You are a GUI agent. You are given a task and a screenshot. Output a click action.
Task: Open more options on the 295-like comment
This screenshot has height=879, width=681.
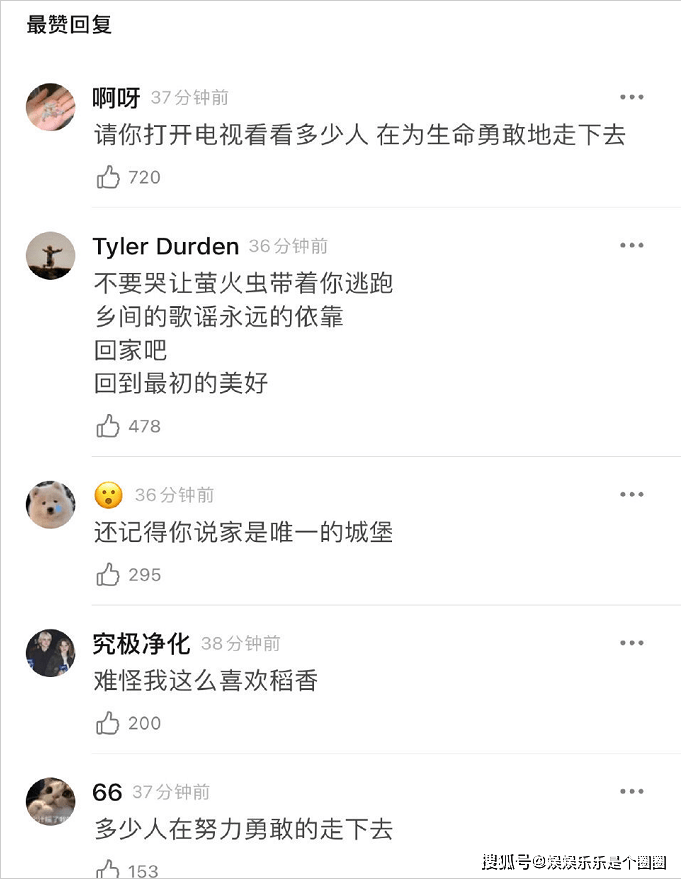632,494
